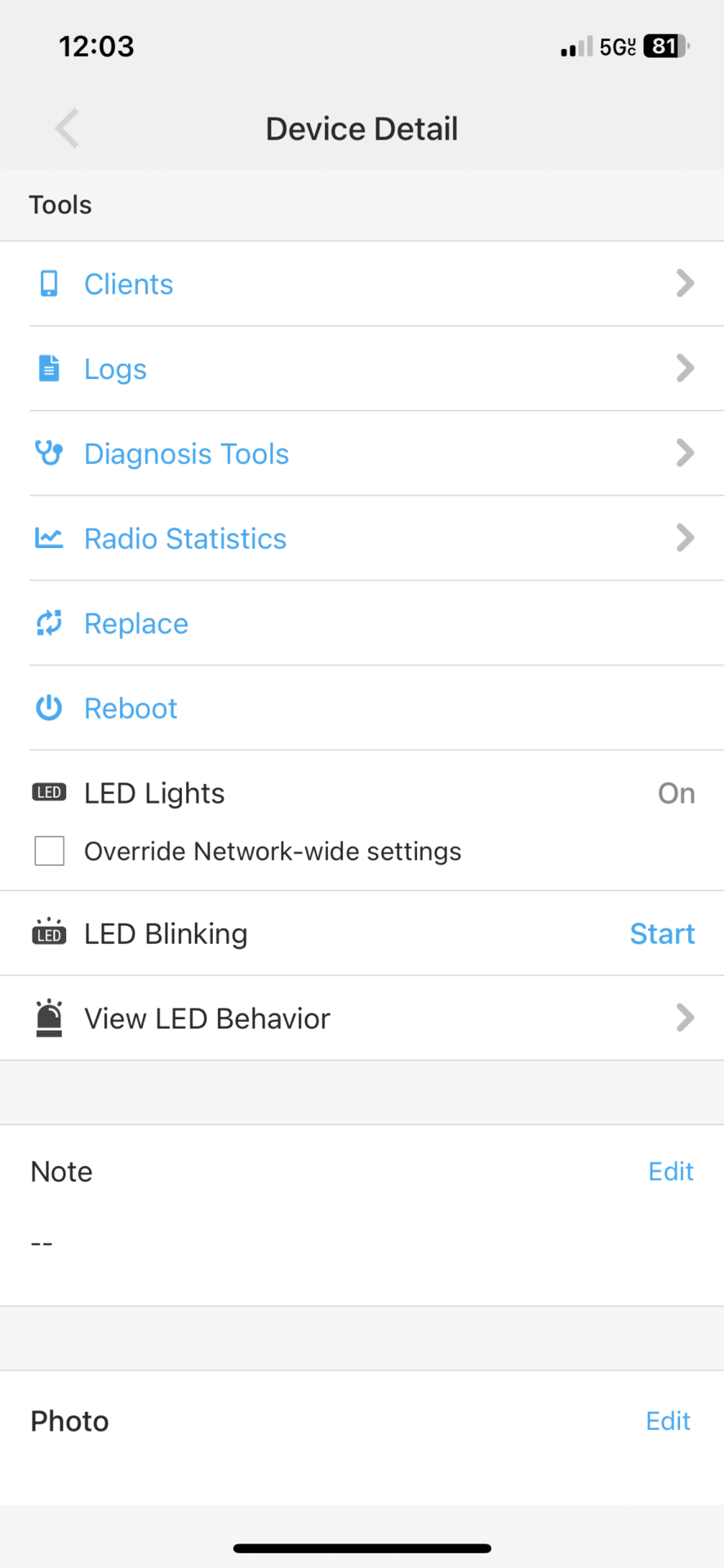Open the Clients list
This screenshot has width=724, height=1568.
click(x=362, y=283)
